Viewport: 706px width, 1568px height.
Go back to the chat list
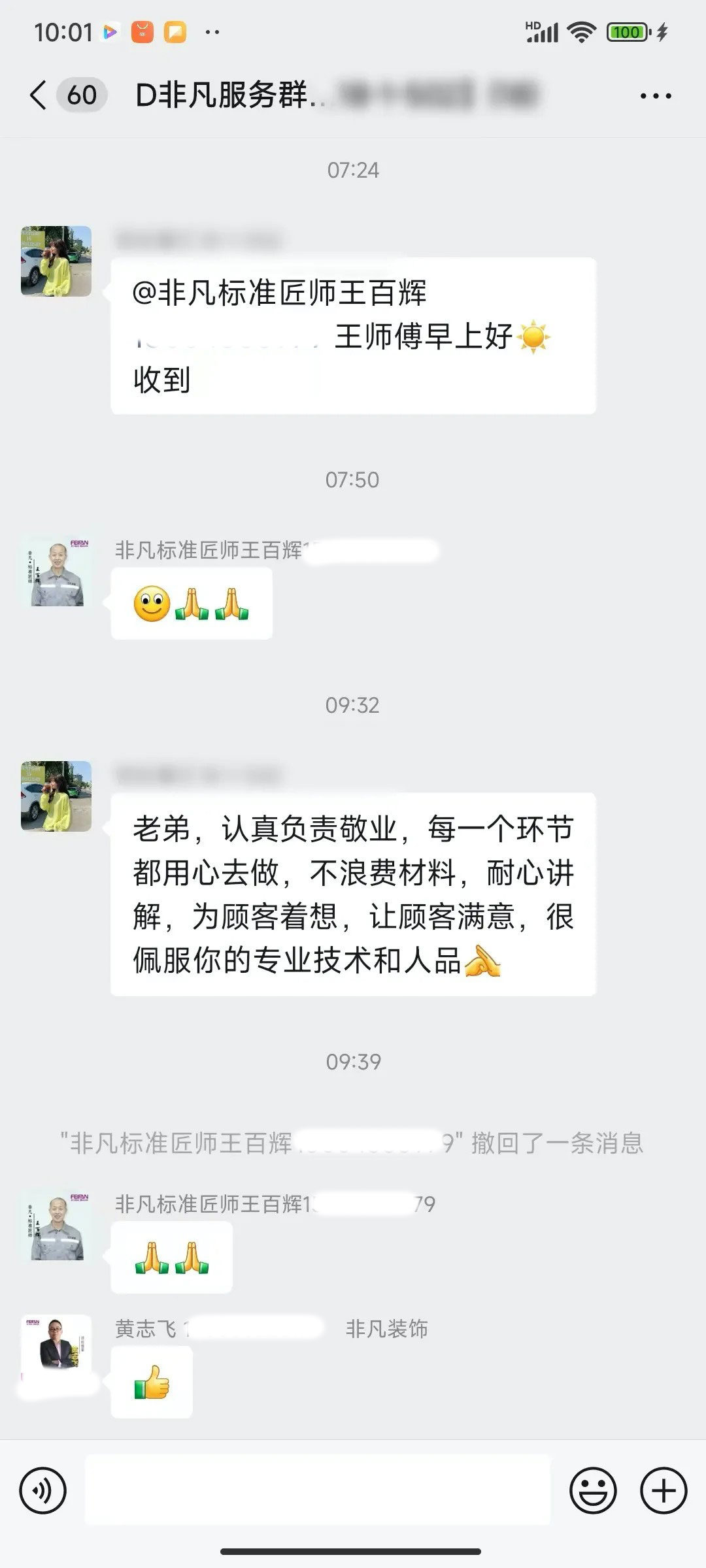point(39,95)
